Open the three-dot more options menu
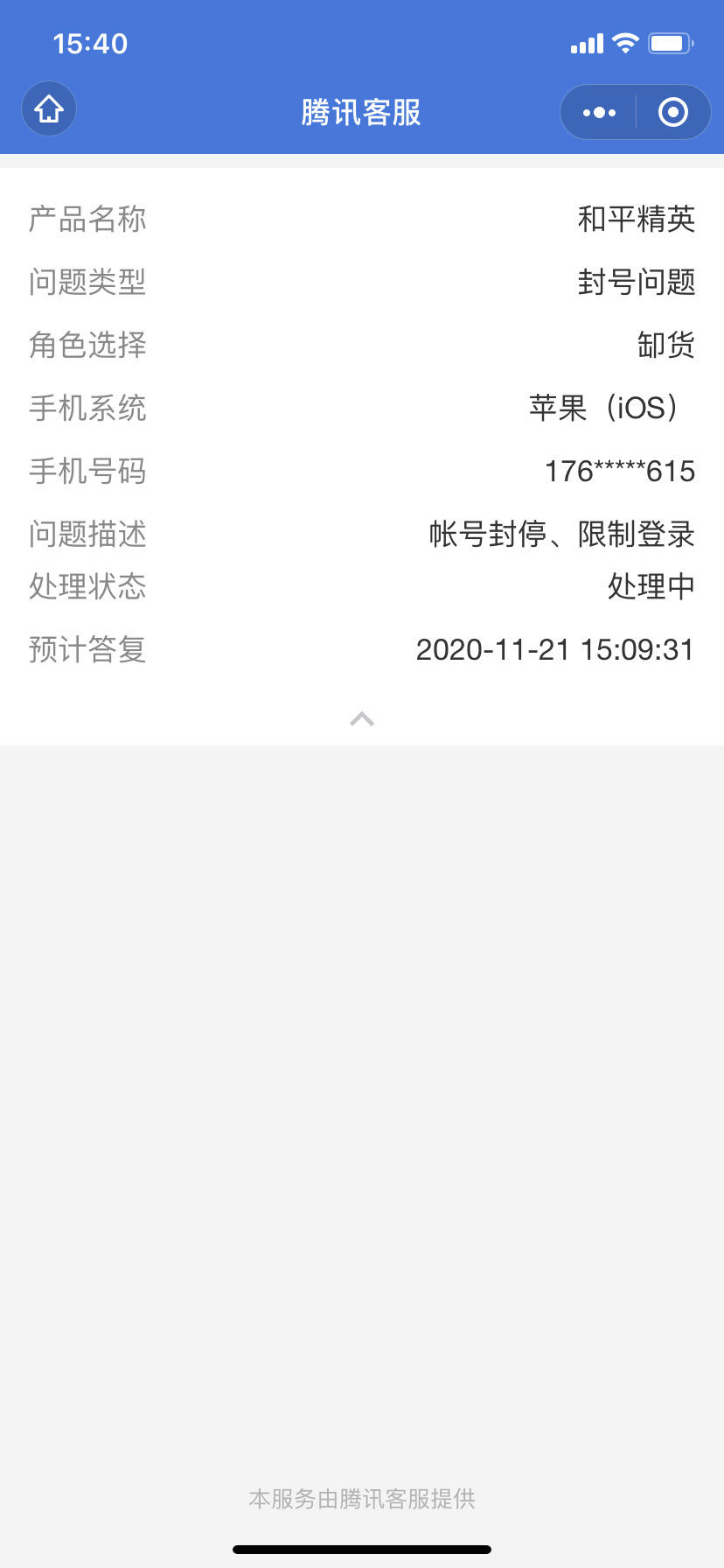This screenshot has width=724, height=1568. pyautogui.click(x=599, y=112)
